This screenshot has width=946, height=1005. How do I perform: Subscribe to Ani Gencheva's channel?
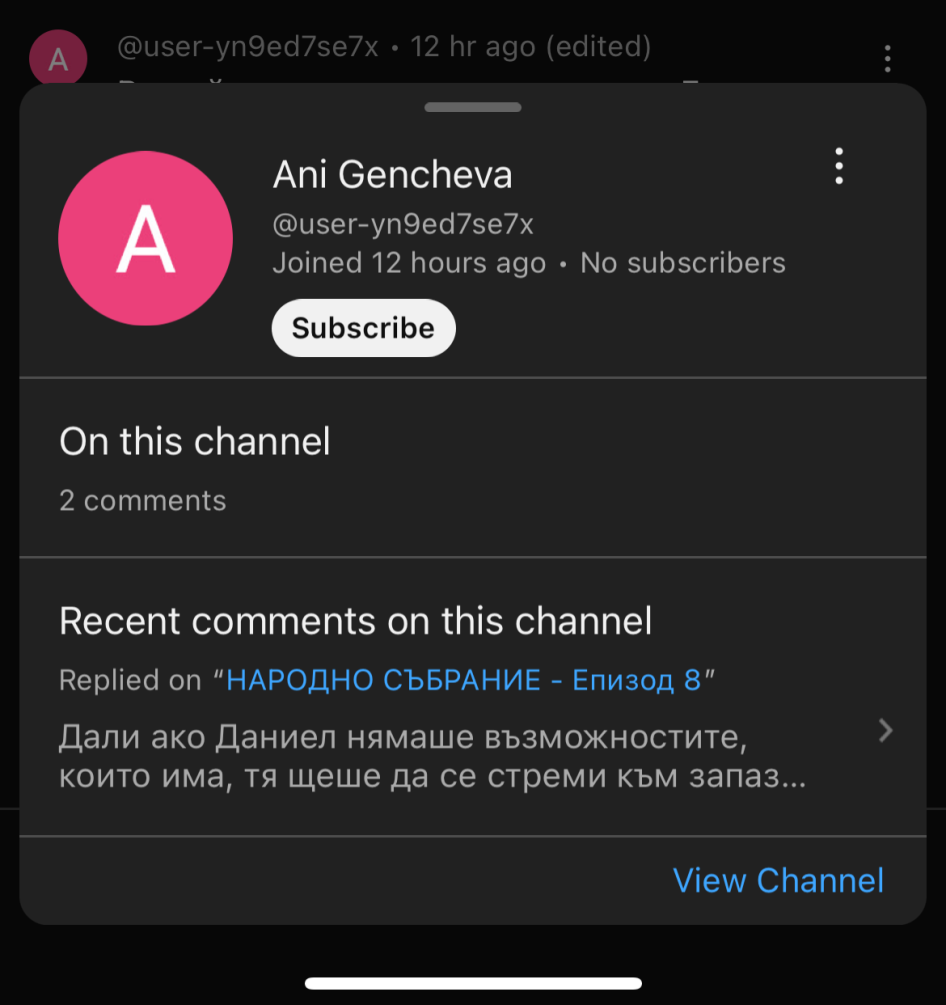[363, 328]
